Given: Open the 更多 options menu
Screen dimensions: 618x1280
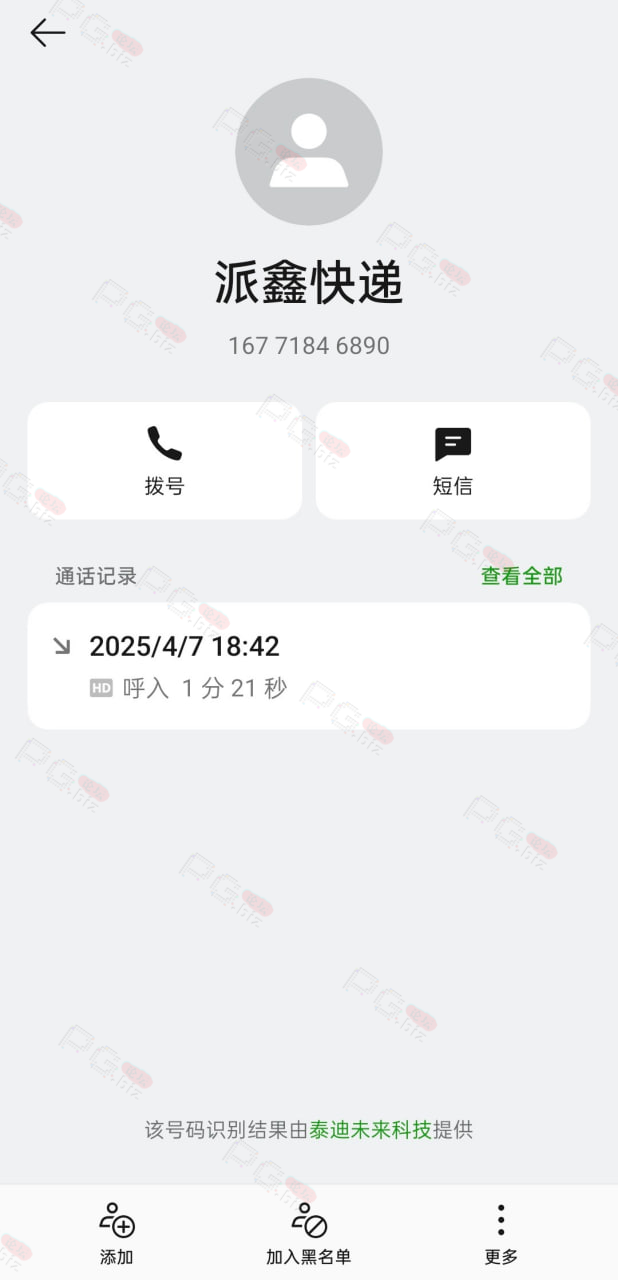Looking at the screenshot, I should click(x=501, y=1234).
